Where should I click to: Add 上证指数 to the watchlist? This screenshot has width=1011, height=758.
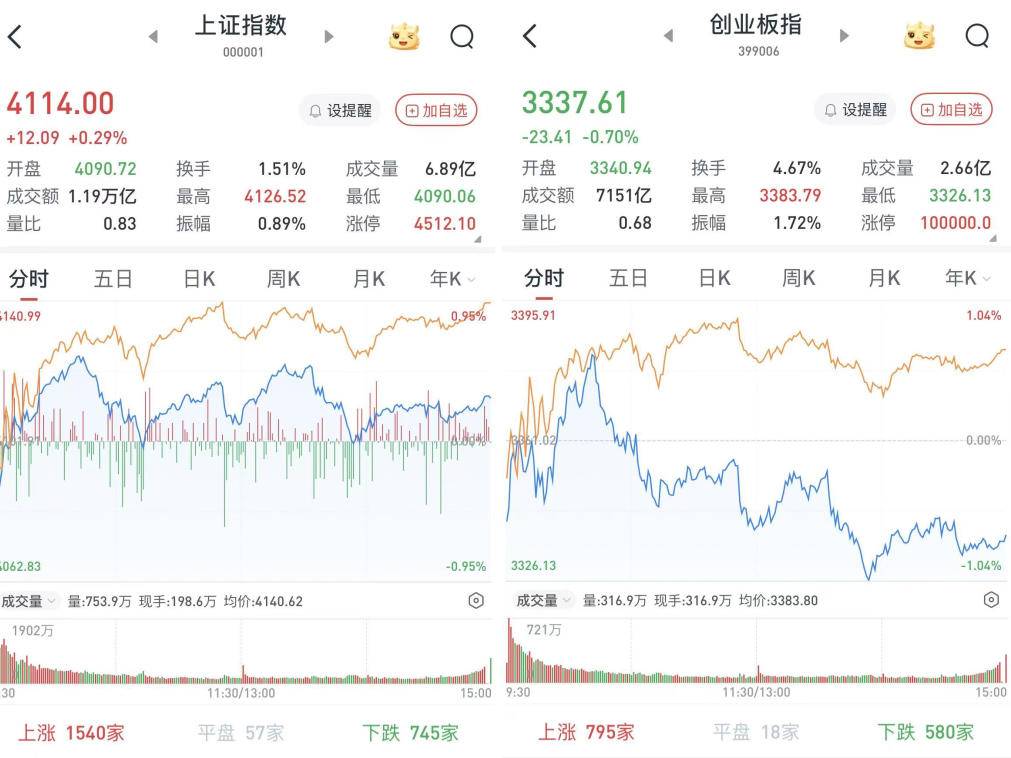pos(436,110)
